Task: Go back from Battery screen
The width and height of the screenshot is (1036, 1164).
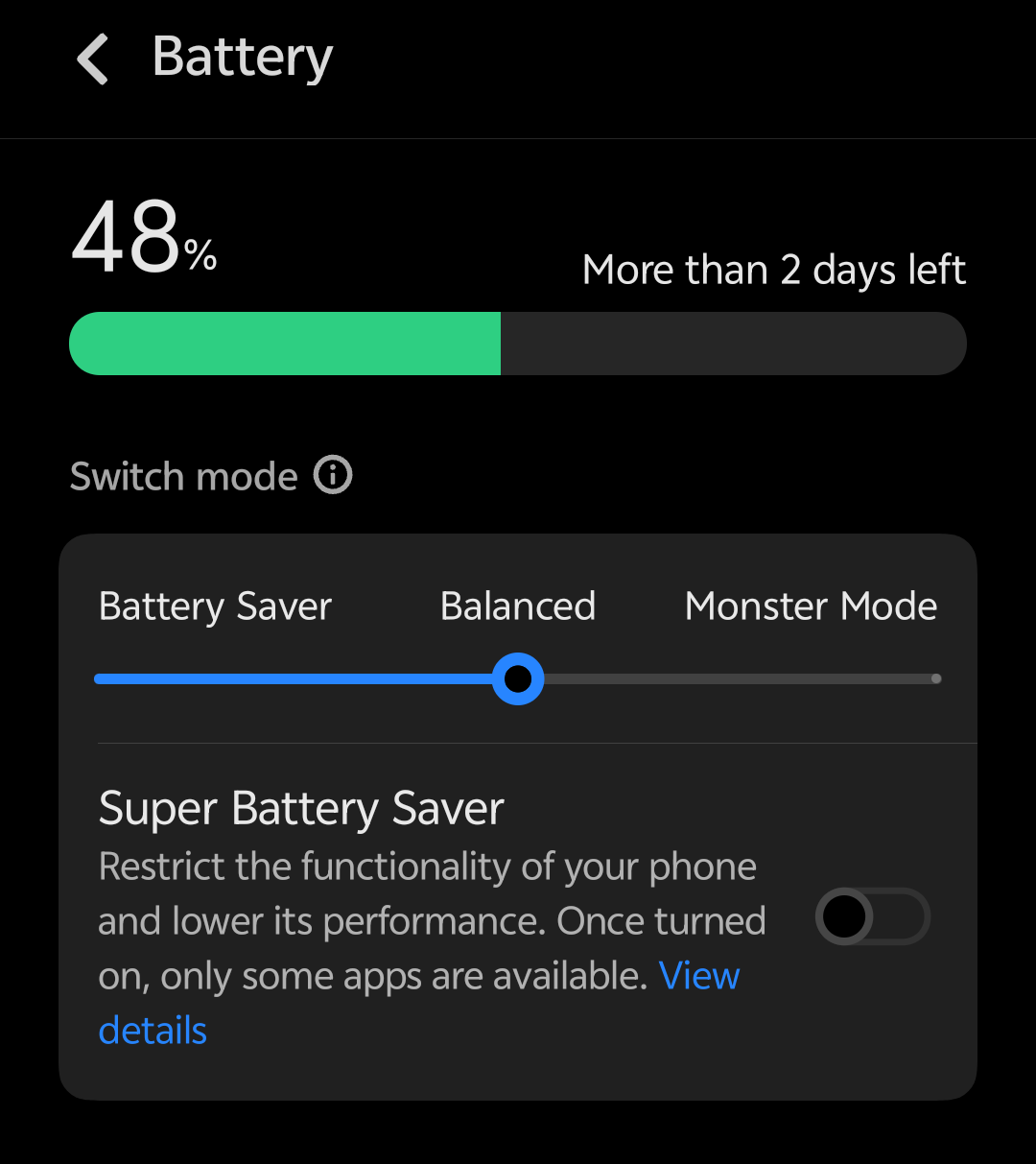Action: 94,59
